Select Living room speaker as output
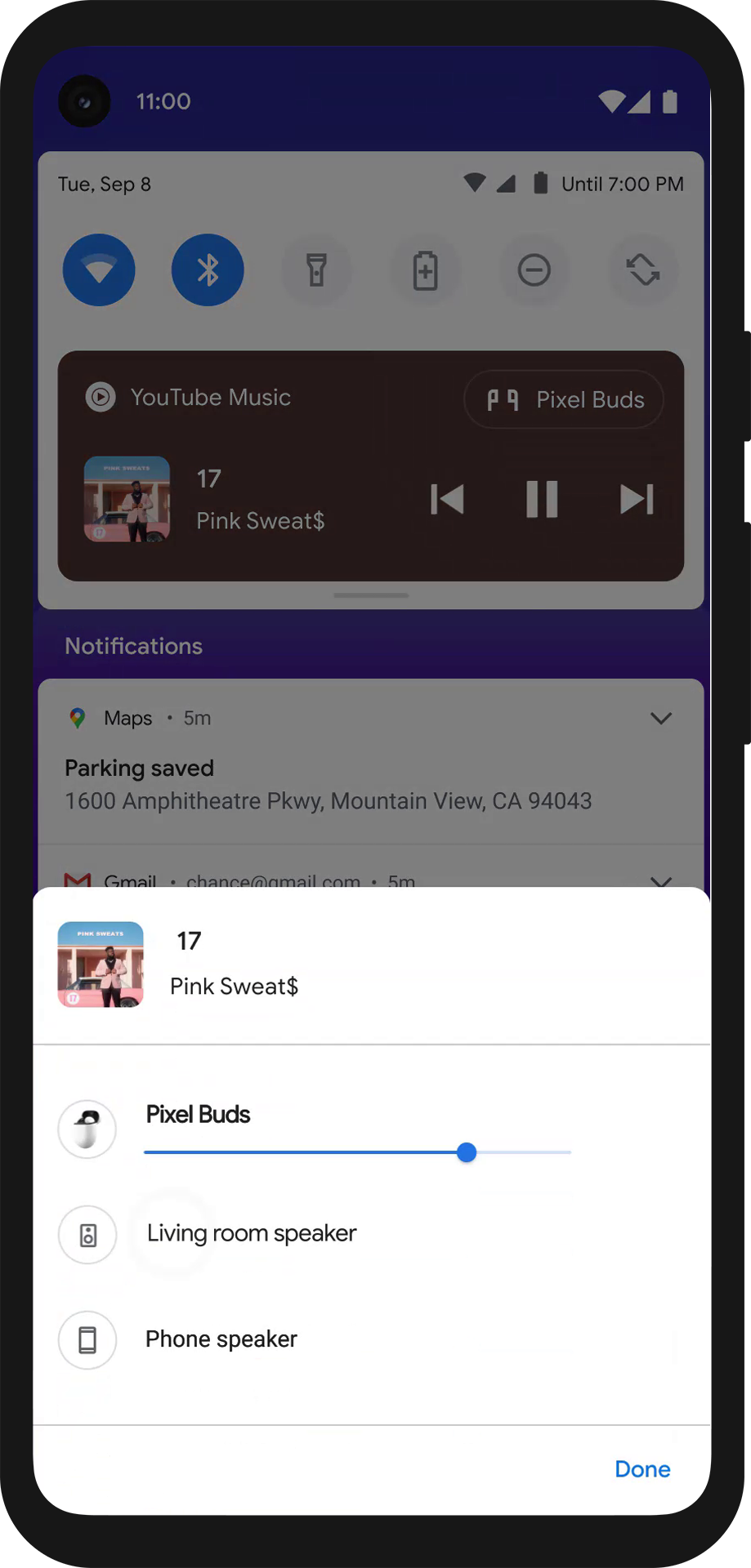This screenshot has height=1568, width=751. [251, 1233]
